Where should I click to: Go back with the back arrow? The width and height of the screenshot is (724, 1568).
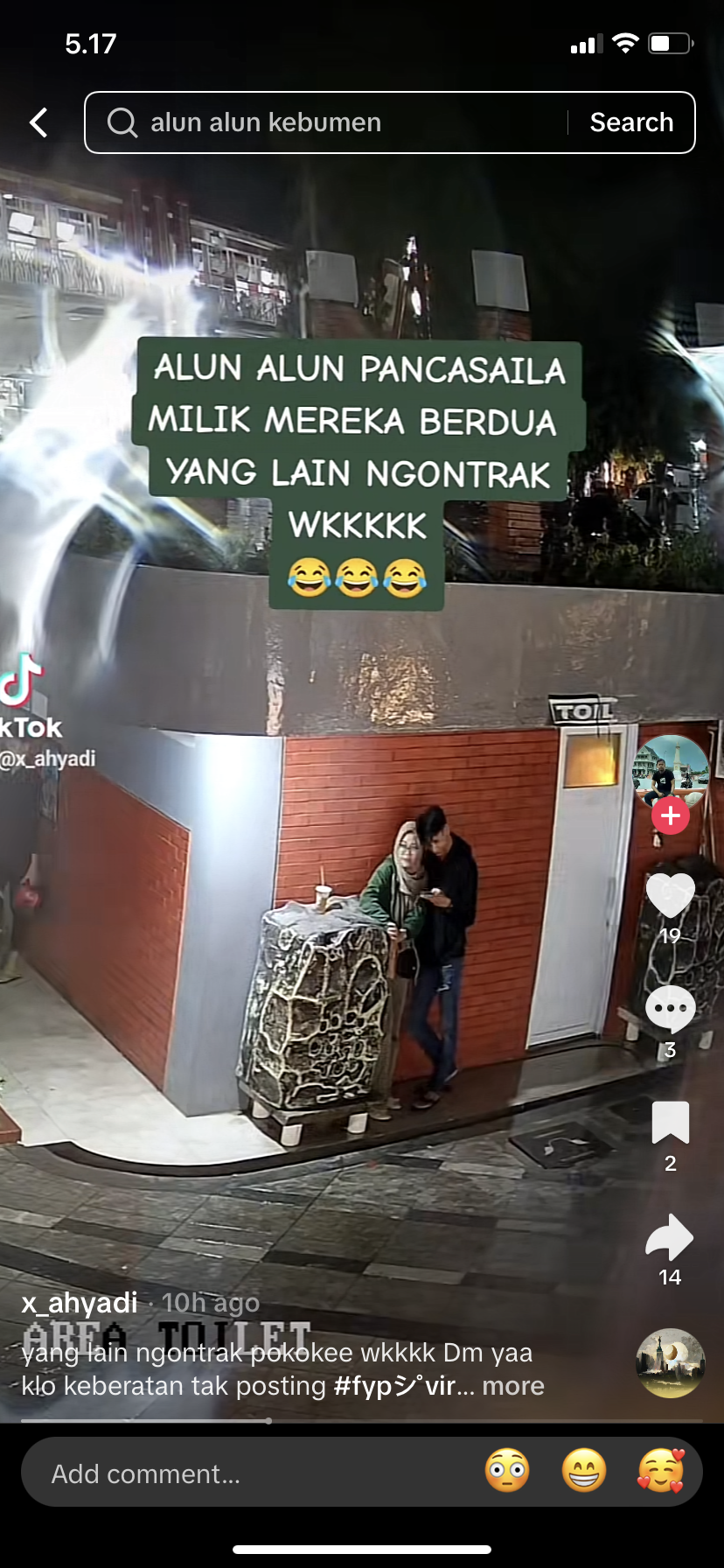pos(38,122)
